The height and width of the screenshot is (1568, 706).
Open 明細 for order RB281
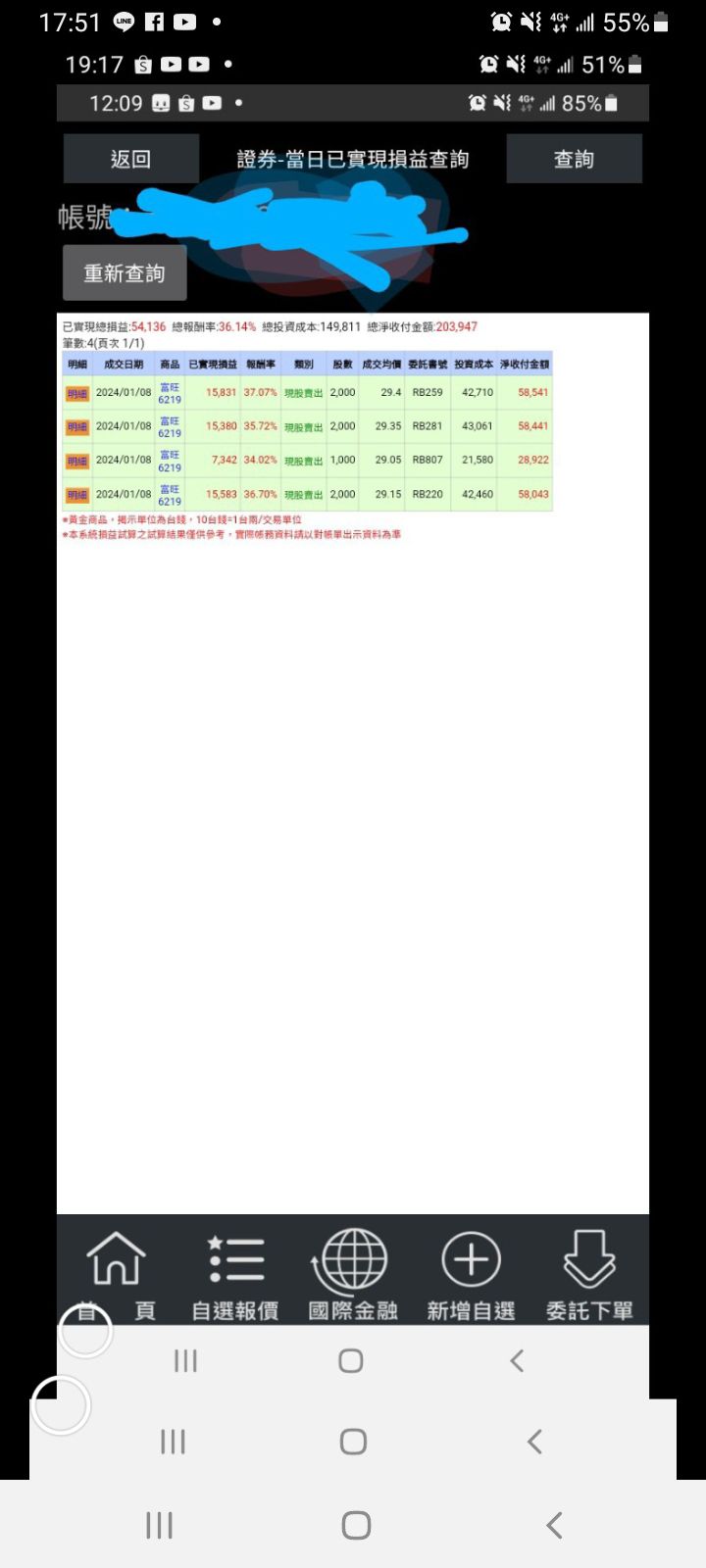(77, 427)
